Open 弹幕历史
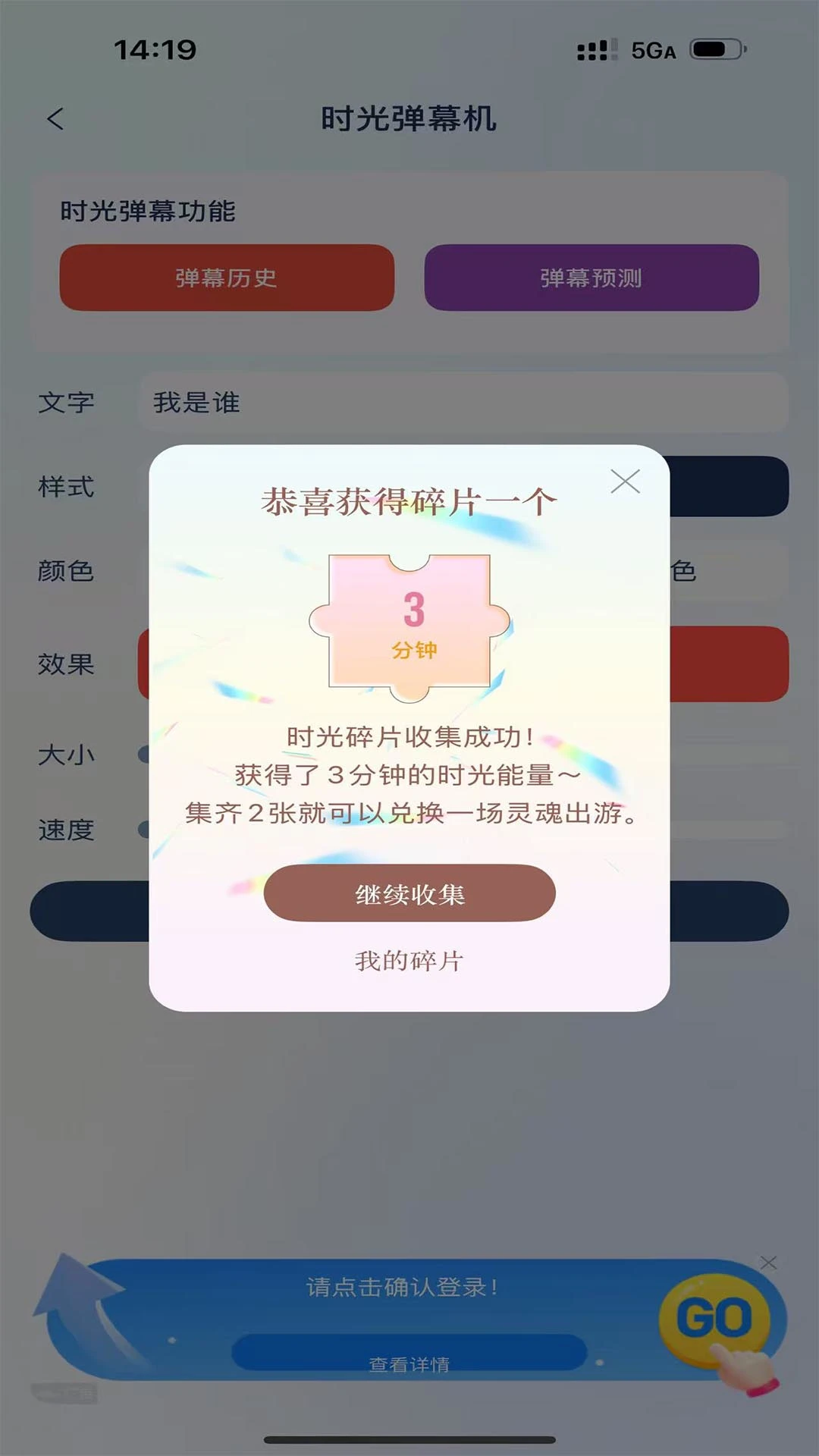Viewport: 819px width, 1456px height. [x=227, y=278]
